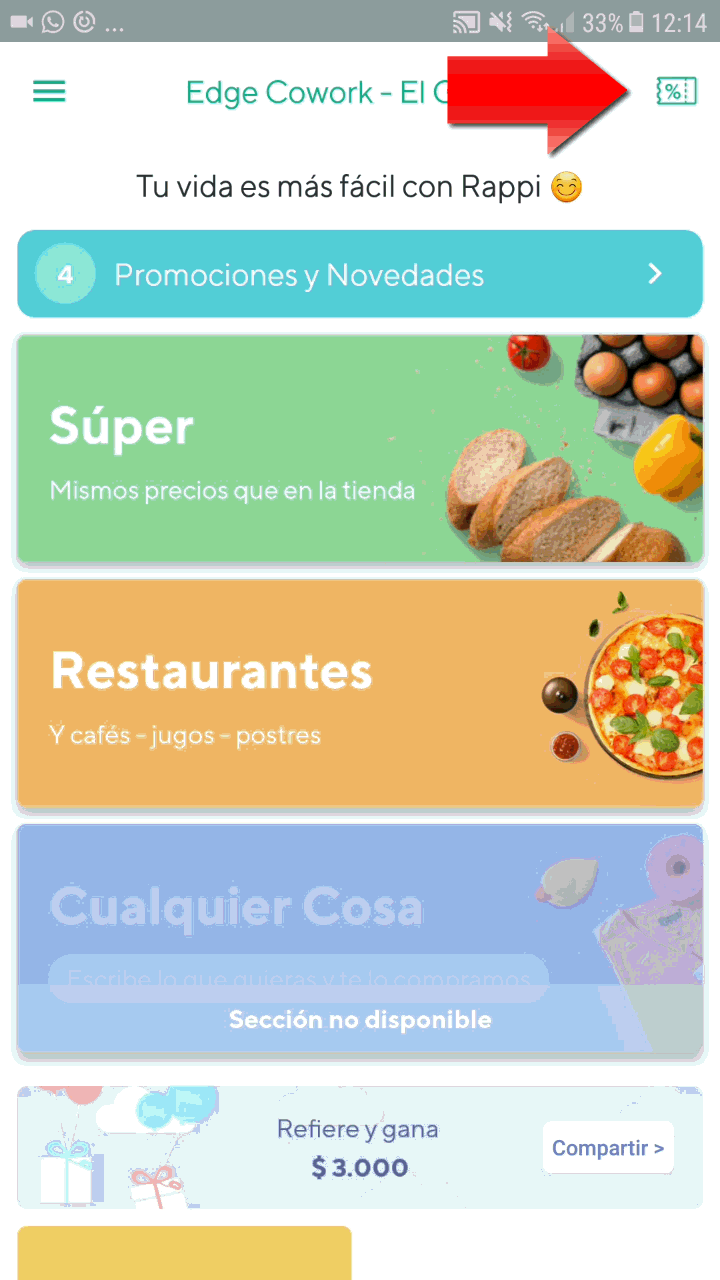This screenshot has height=1280, width=720.
Task: Open the coupons percent ticket icon
Action: [x=676, y=92]
